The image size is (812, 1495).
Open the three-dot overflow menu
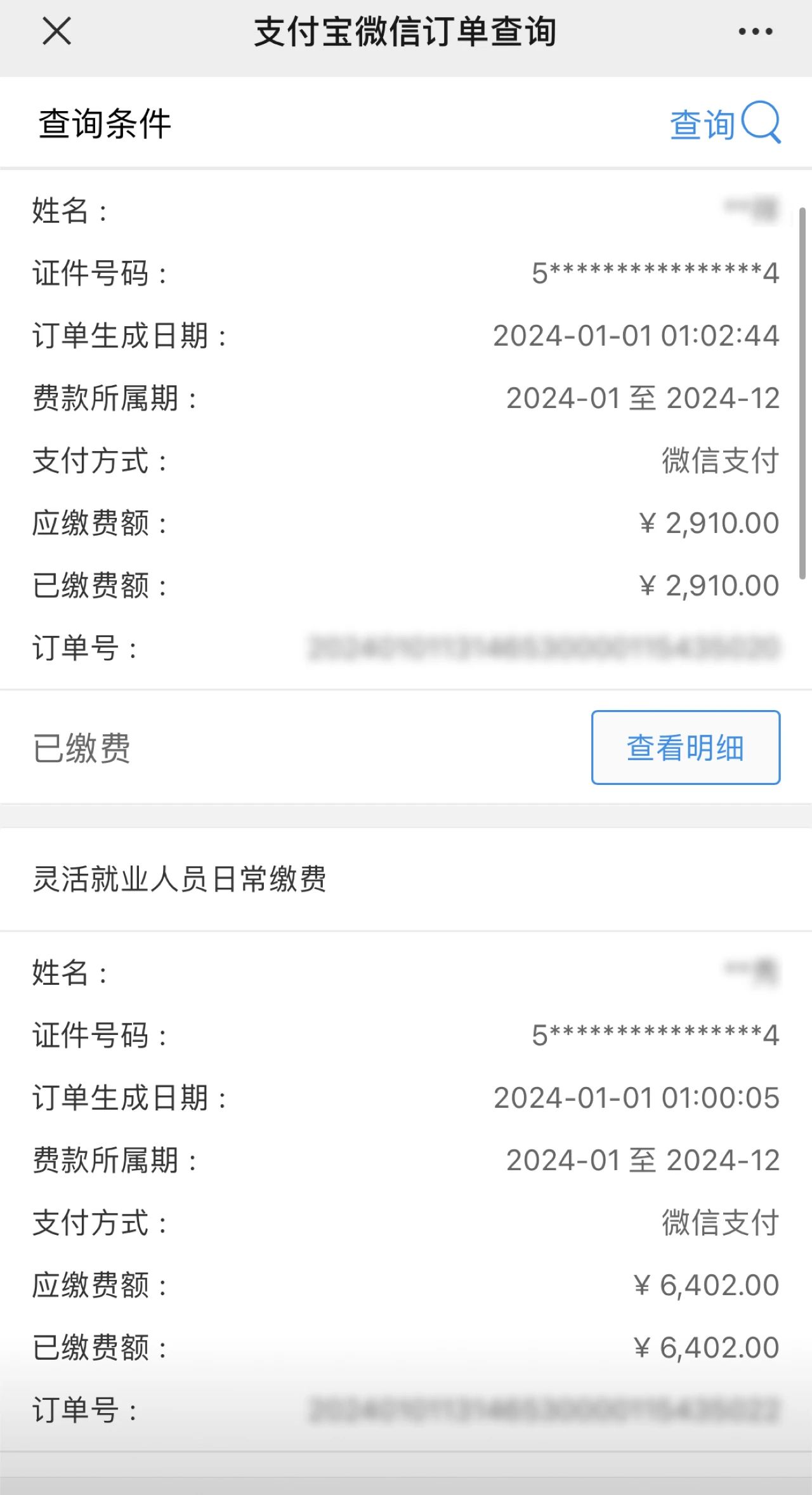click(x=755, y=32)
